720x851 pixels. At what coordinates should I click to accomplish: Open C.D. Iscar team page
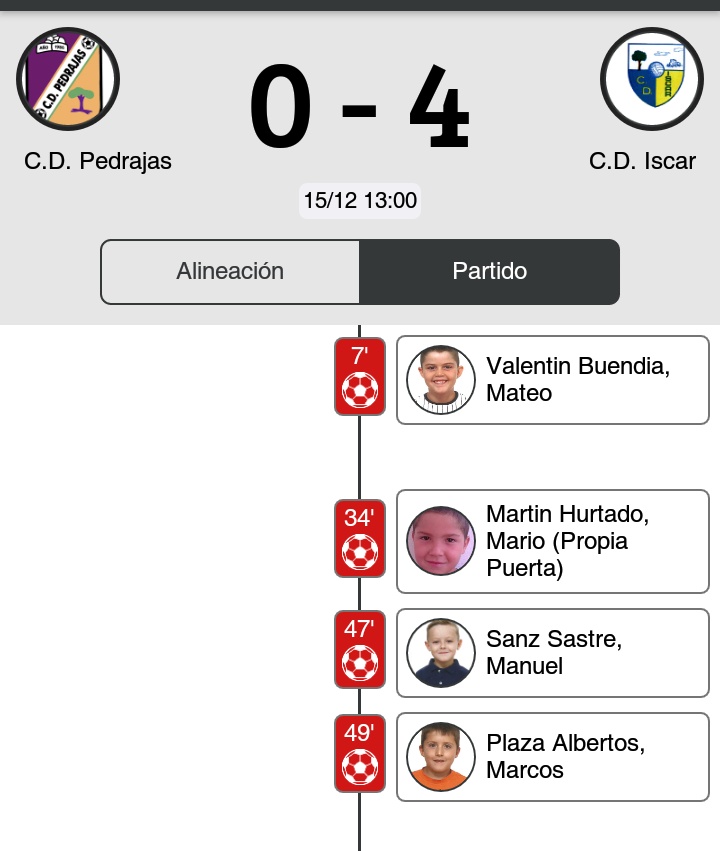652,80
